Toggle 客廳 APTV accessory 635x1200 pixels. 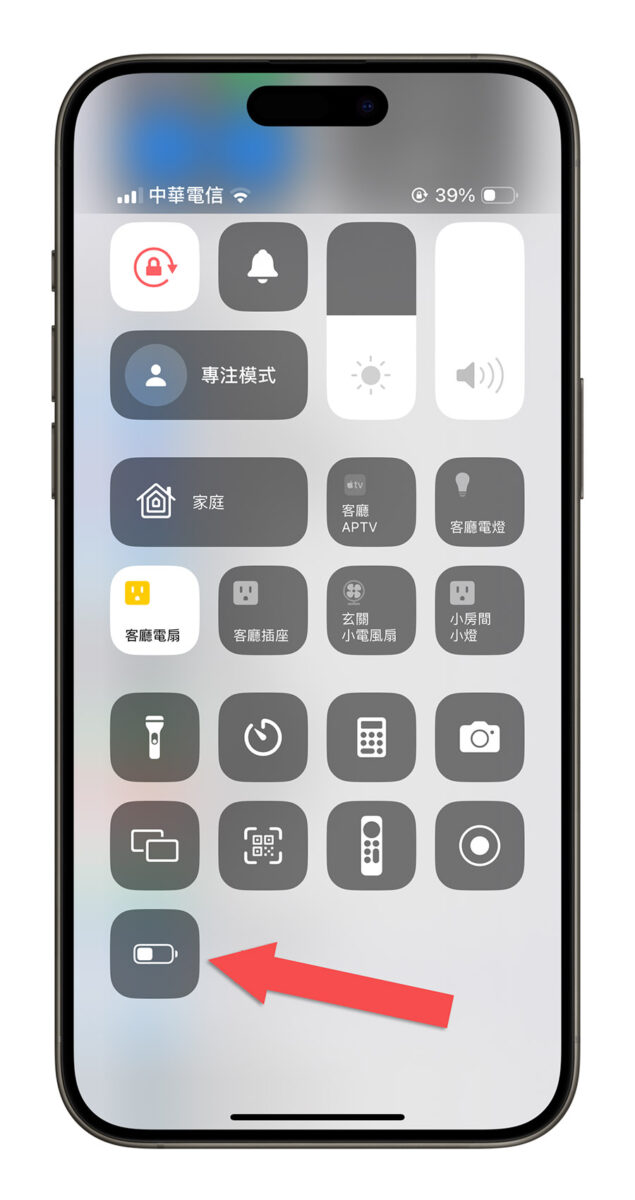371,502
